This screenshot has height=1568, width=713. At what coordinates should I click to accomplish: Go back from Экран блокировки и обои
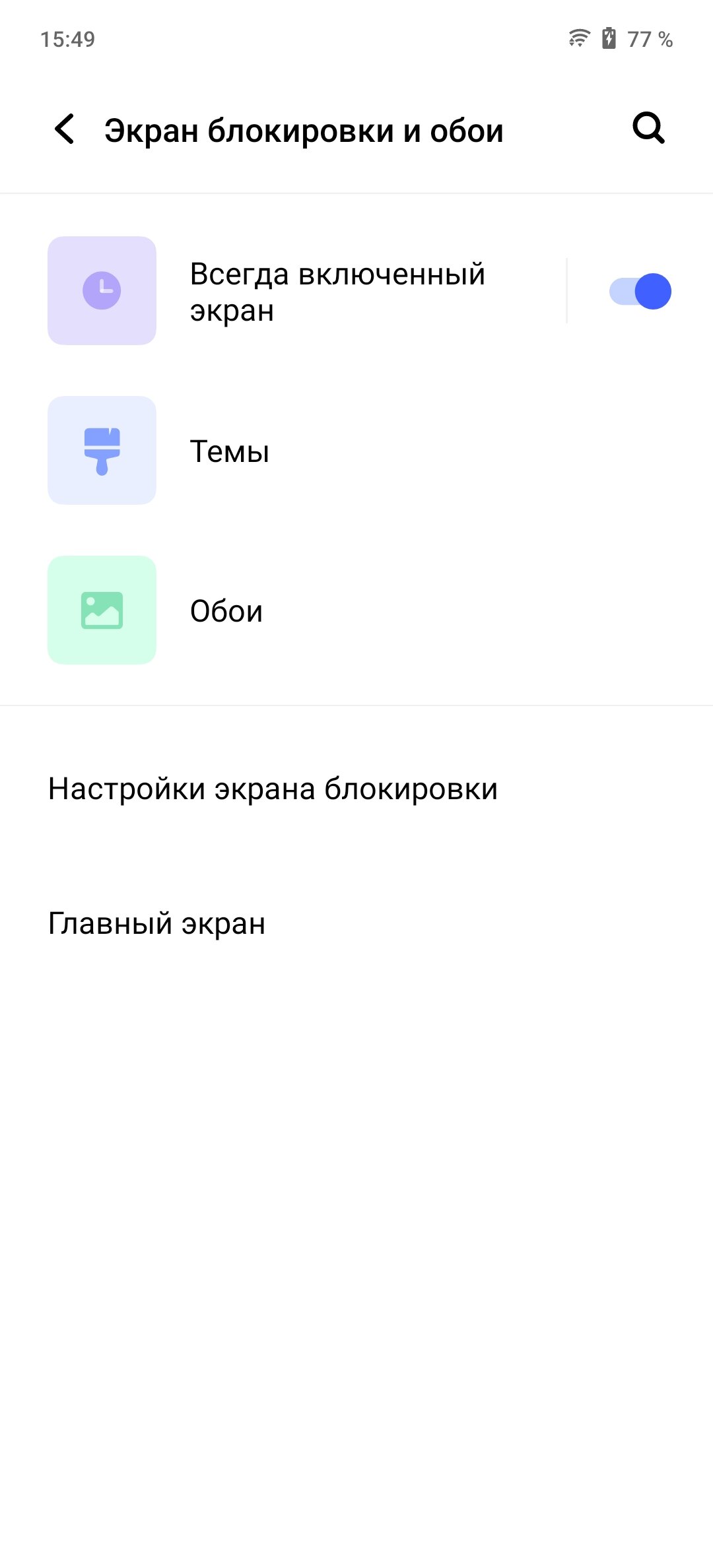(65, 129)
